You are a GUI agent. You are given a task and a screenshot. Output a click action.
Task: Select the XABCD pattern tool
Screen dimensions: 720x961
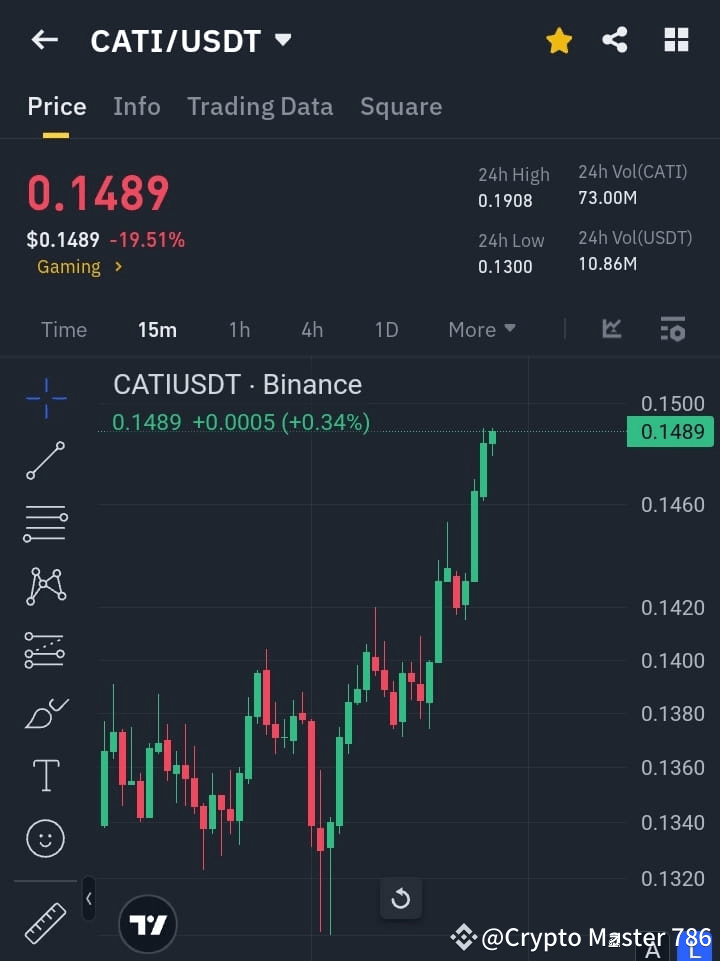tap(45, 587)
